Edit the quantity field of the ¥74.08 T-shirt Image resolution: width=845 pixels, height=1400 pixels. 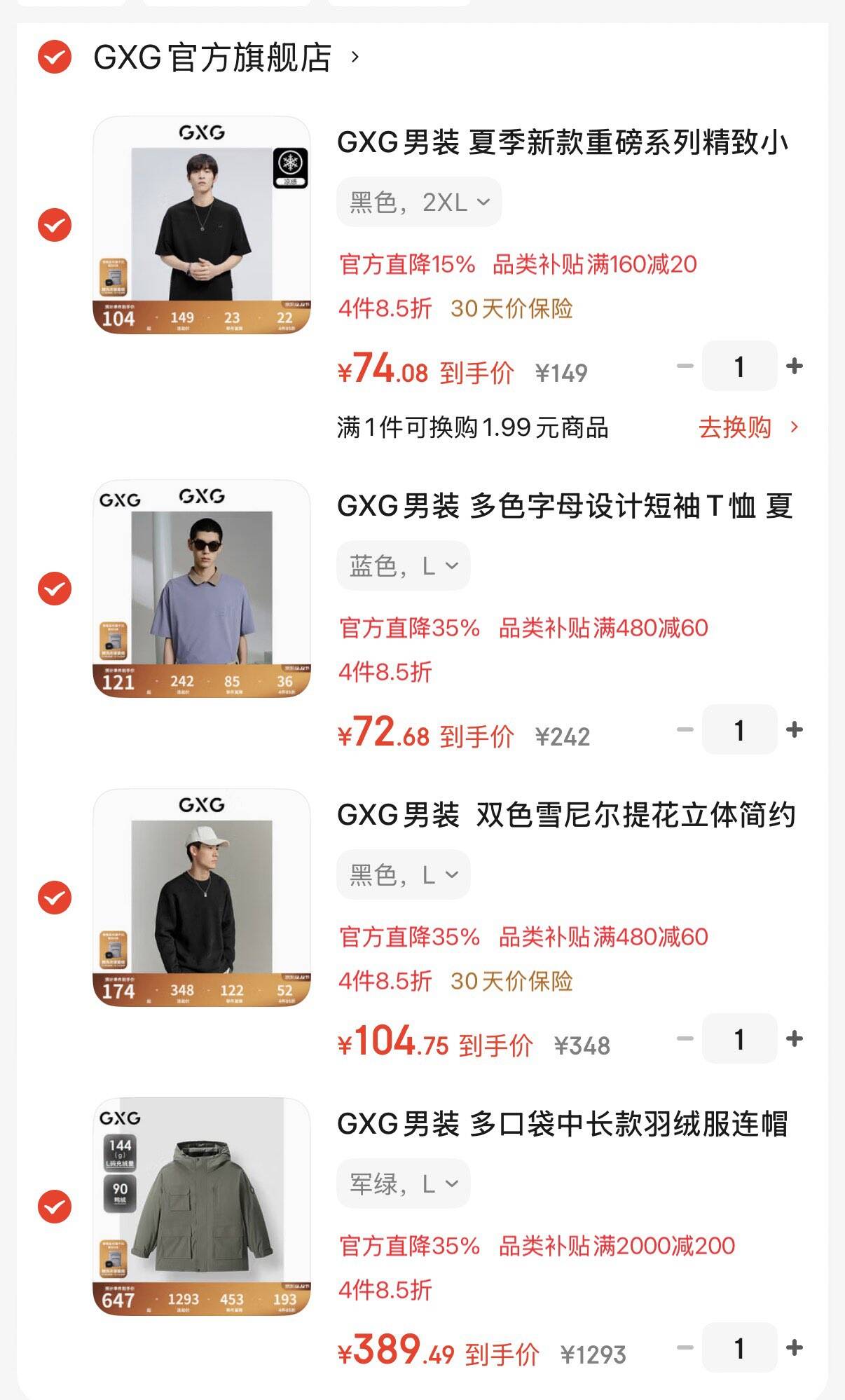tap(739, 366)
